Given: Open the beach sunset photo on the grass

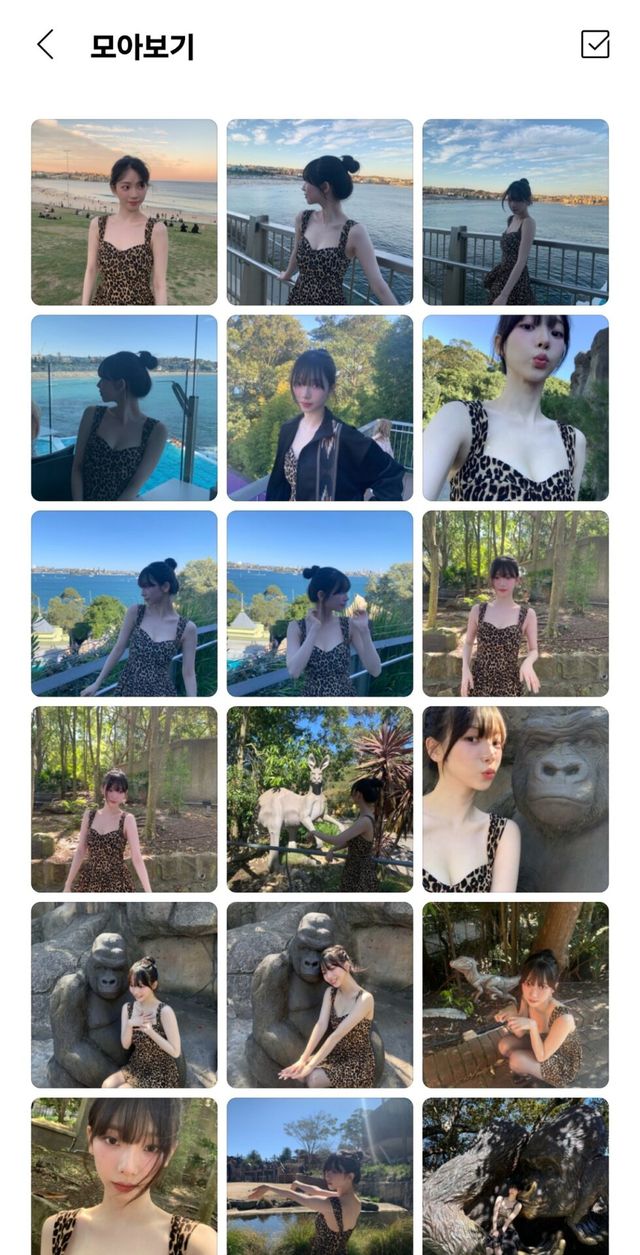Looking at the screenshot, I should coord(124,212).
